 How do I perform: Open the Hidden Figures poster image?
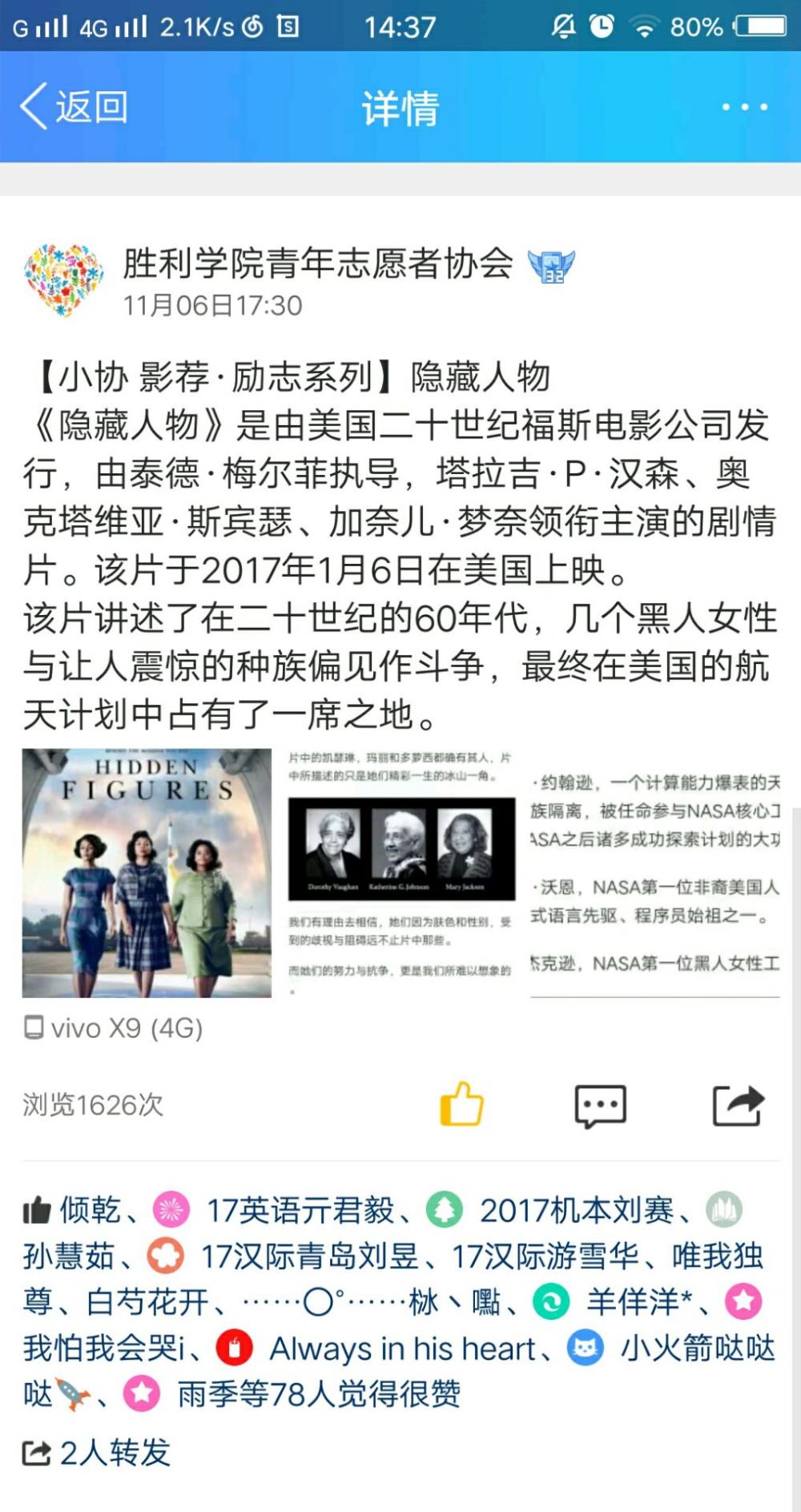tap(147, 873)
